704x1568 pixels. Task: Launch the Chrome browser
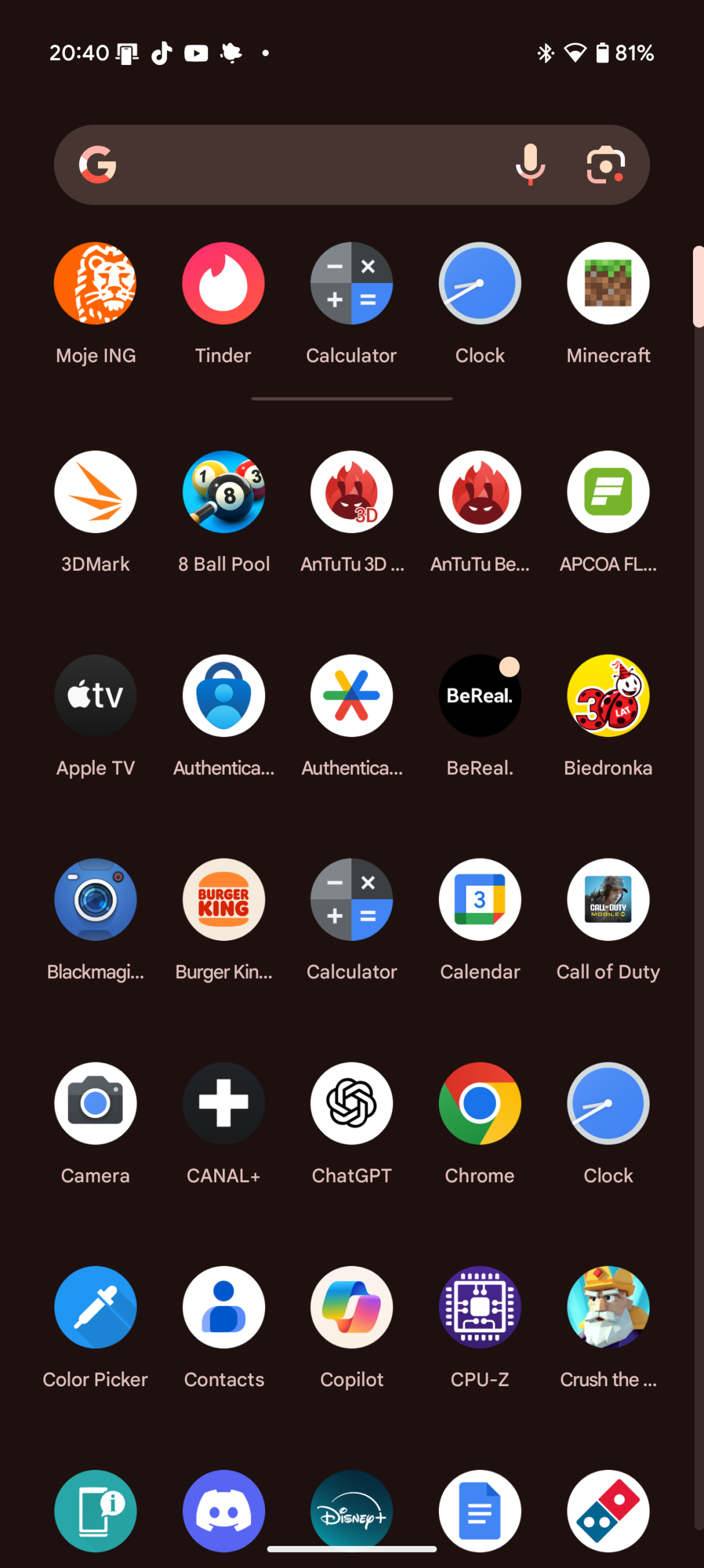479,1103
